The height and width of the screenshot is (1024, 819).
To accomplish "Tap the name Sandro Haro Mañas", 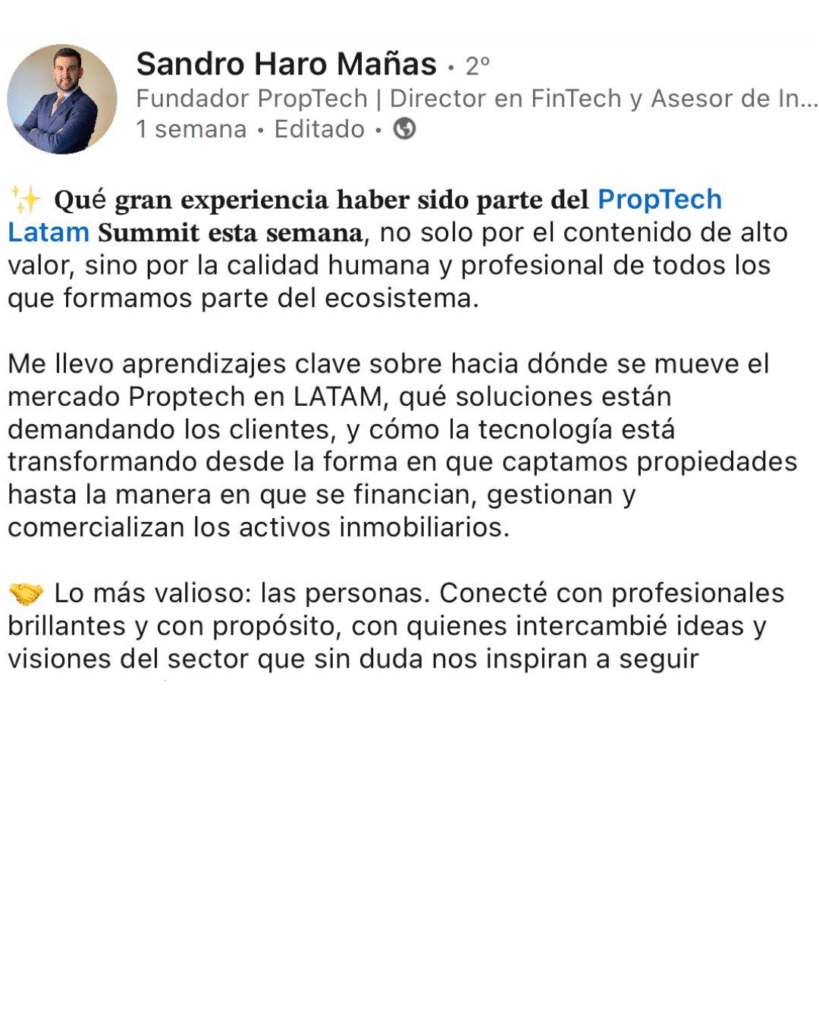I will 286,66.
